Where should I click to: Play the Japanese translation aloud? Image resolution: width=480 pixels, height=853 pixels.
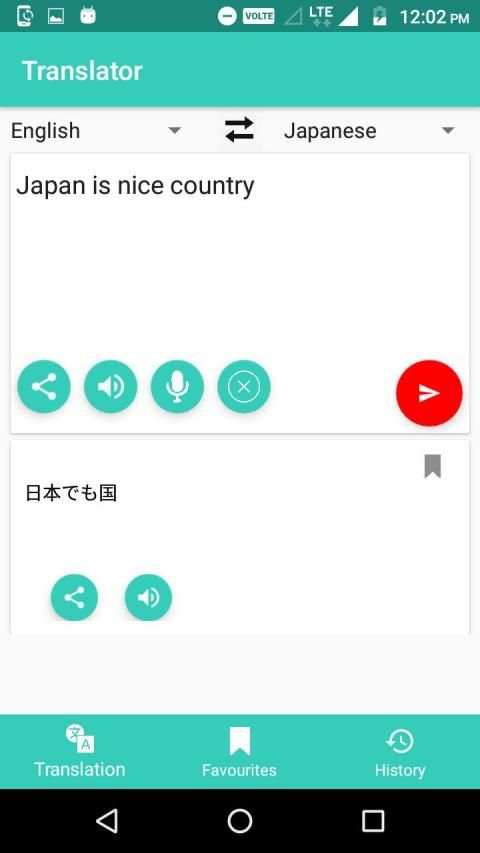148,597
